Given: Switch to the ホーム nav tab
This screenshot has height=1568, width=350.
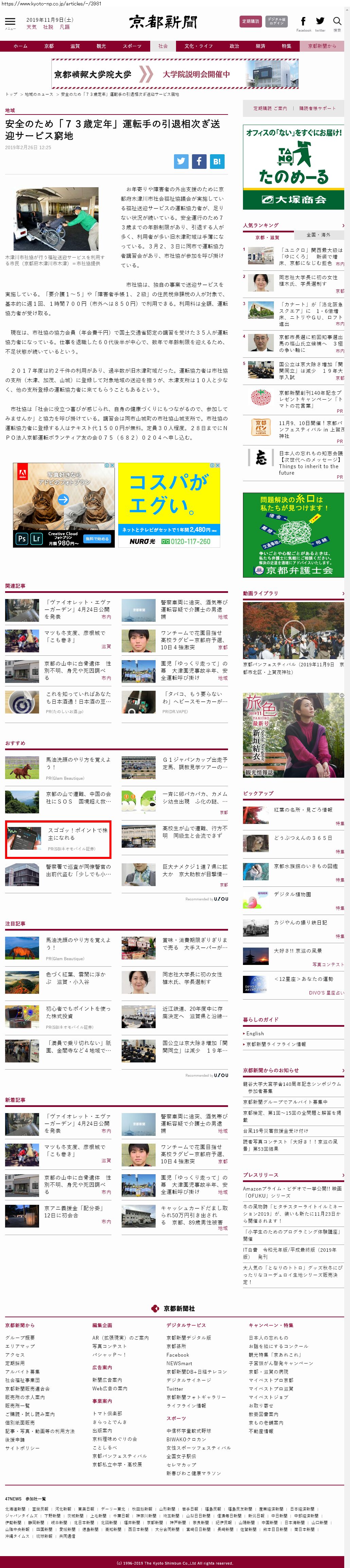Looking at the screenshot, I should click(x=20, y=46).
